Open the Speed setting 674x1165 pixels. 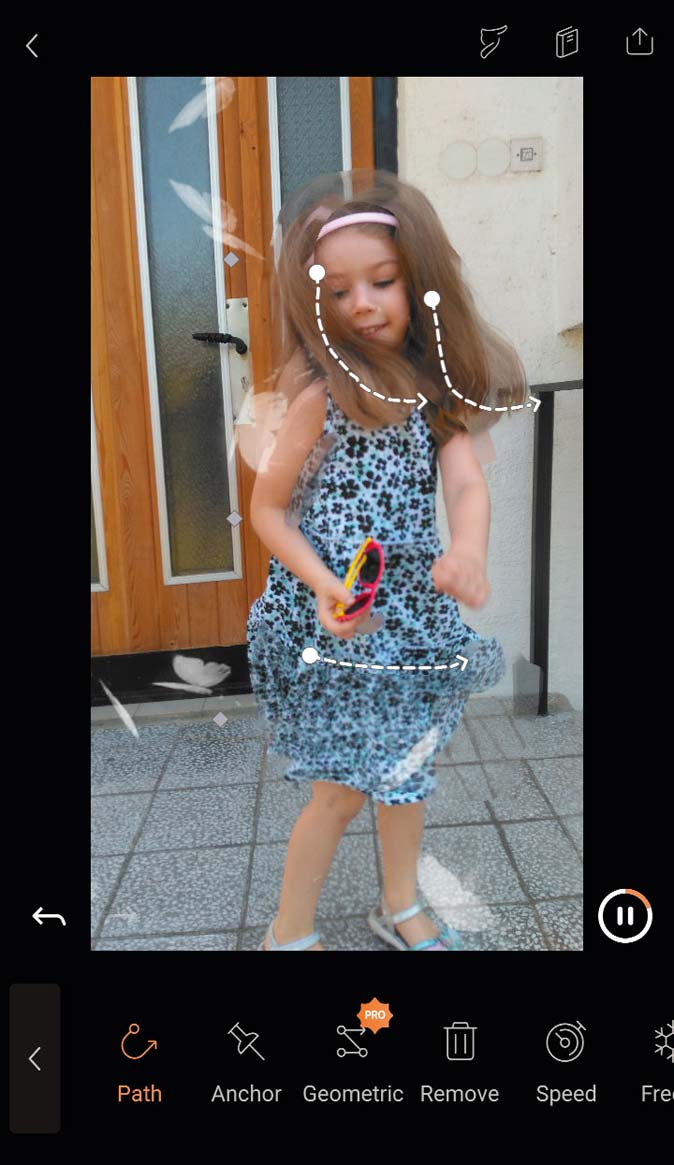click(x=566, y=1062)
